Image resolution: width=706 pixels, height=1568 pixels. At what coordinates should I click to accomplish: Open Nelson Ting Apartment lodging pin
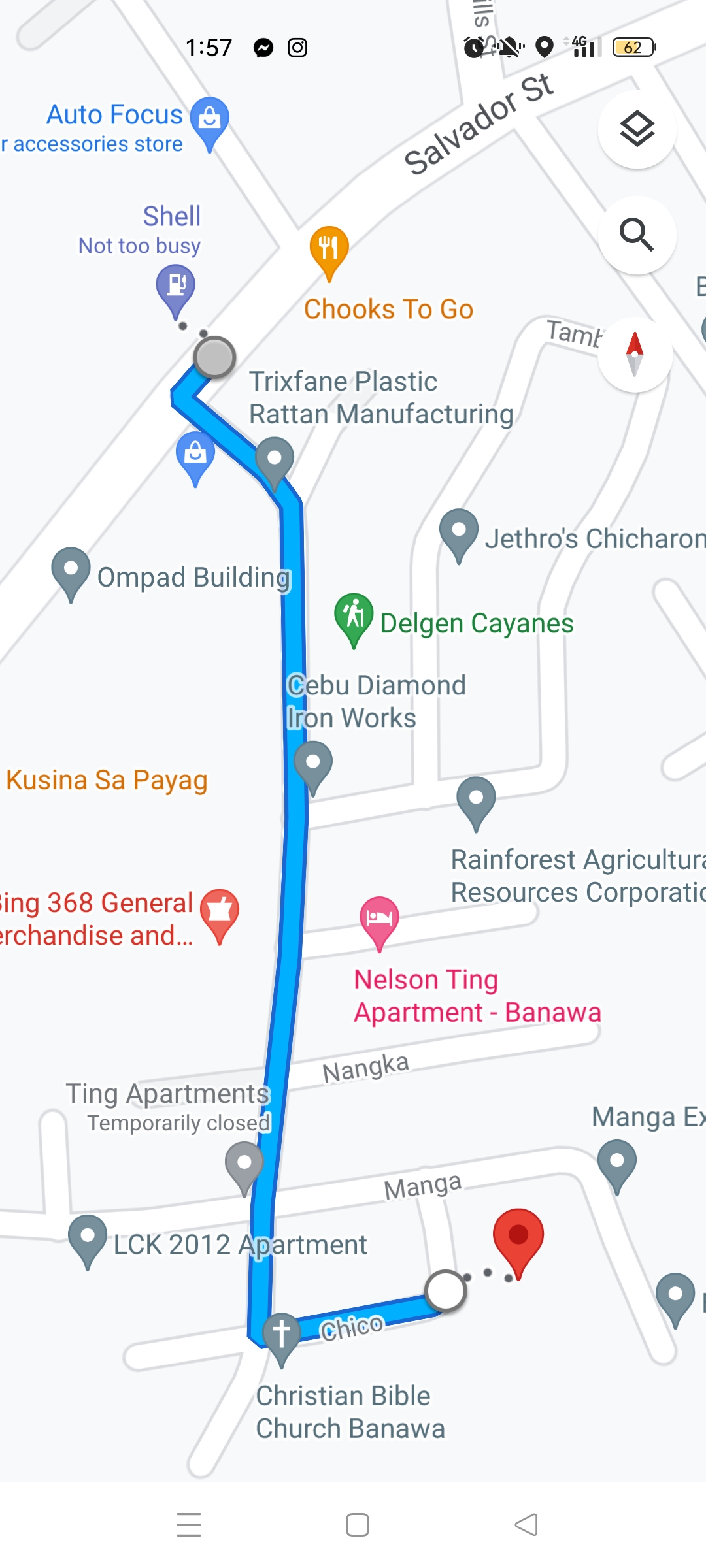(x=379, y=919)
